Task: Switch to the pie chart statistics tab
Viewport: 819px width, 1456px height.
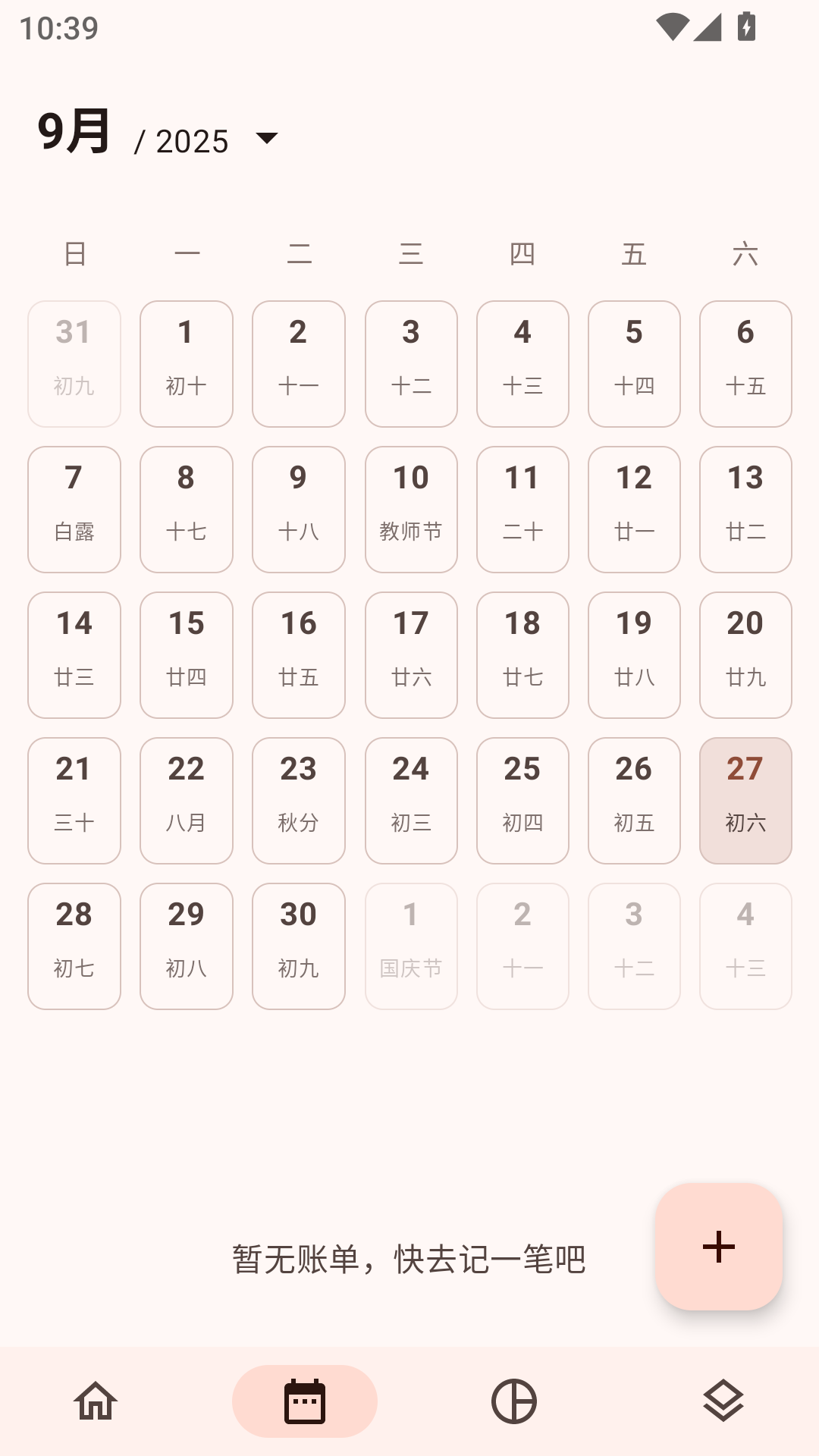Action: point(514,1401)
